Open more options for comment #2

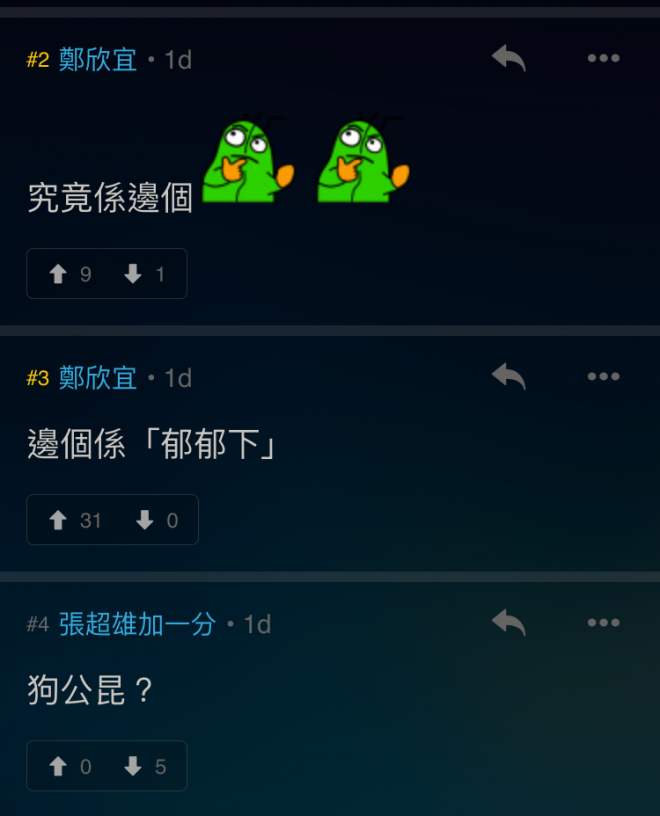604,58
